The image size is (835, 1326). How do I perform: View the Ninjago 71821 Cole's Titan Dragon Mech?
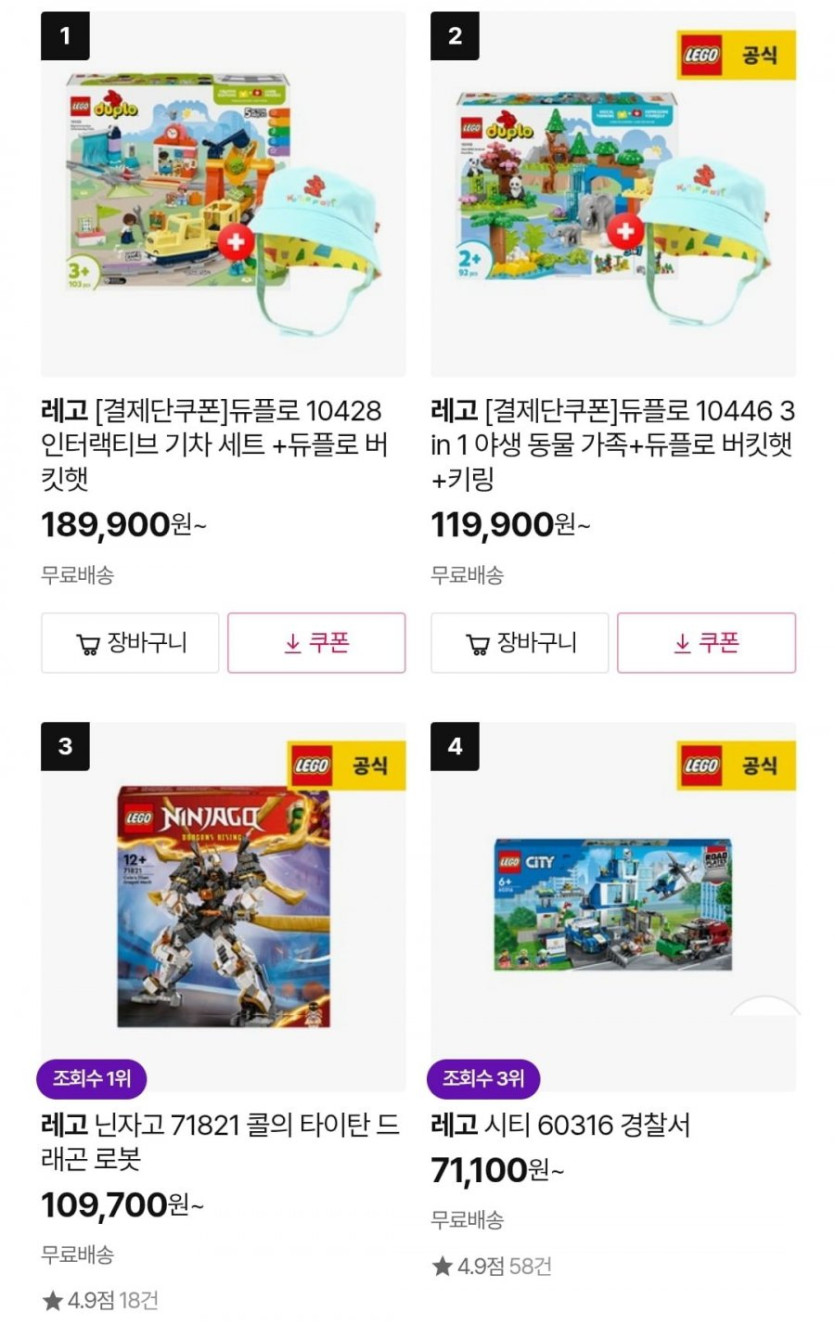[x=223, y=906]
